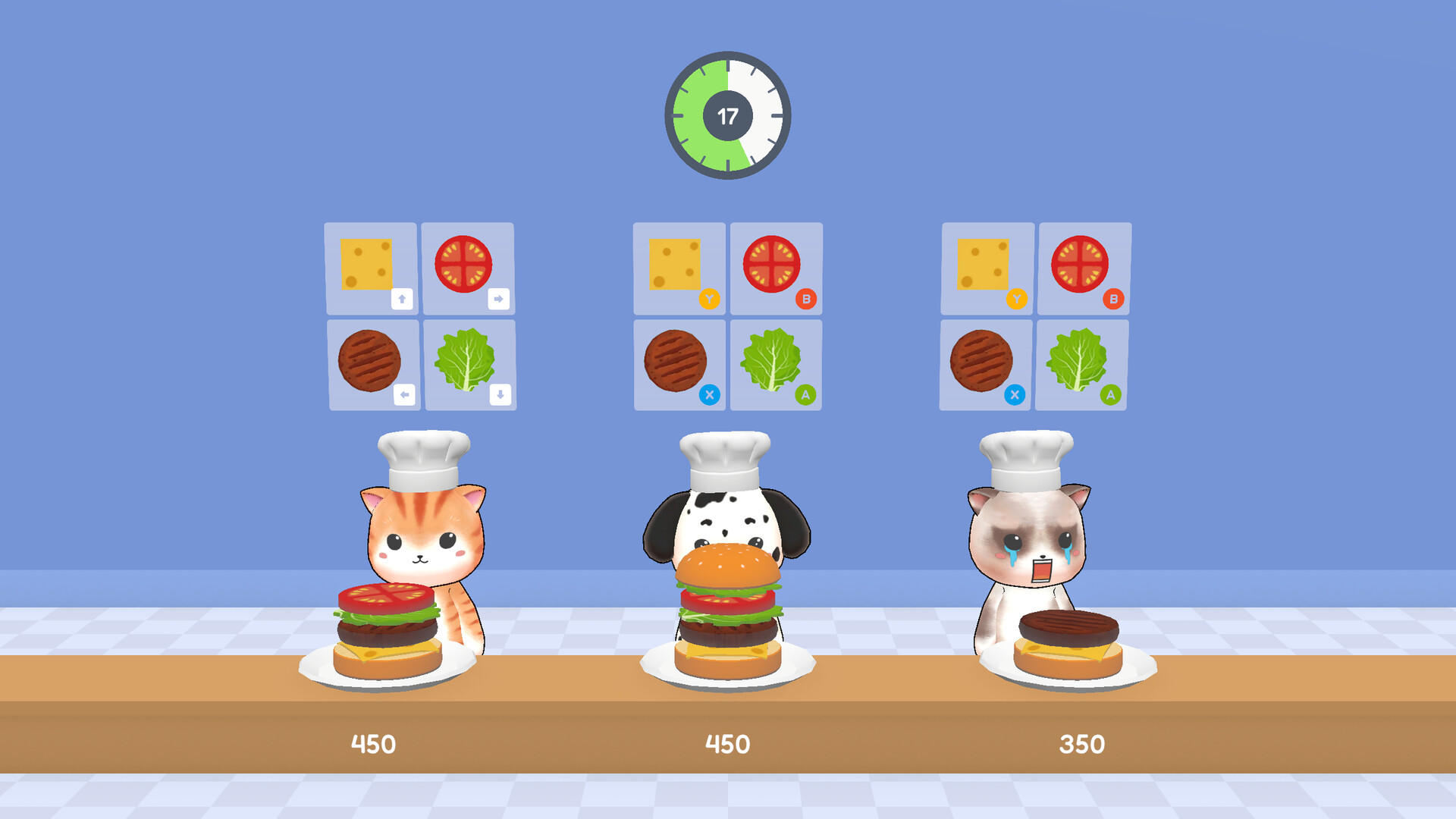Viewport: 1456px width, 819px height.
Task: Tap tomato tile above the crying cat
Action: tap(1084, 268)
